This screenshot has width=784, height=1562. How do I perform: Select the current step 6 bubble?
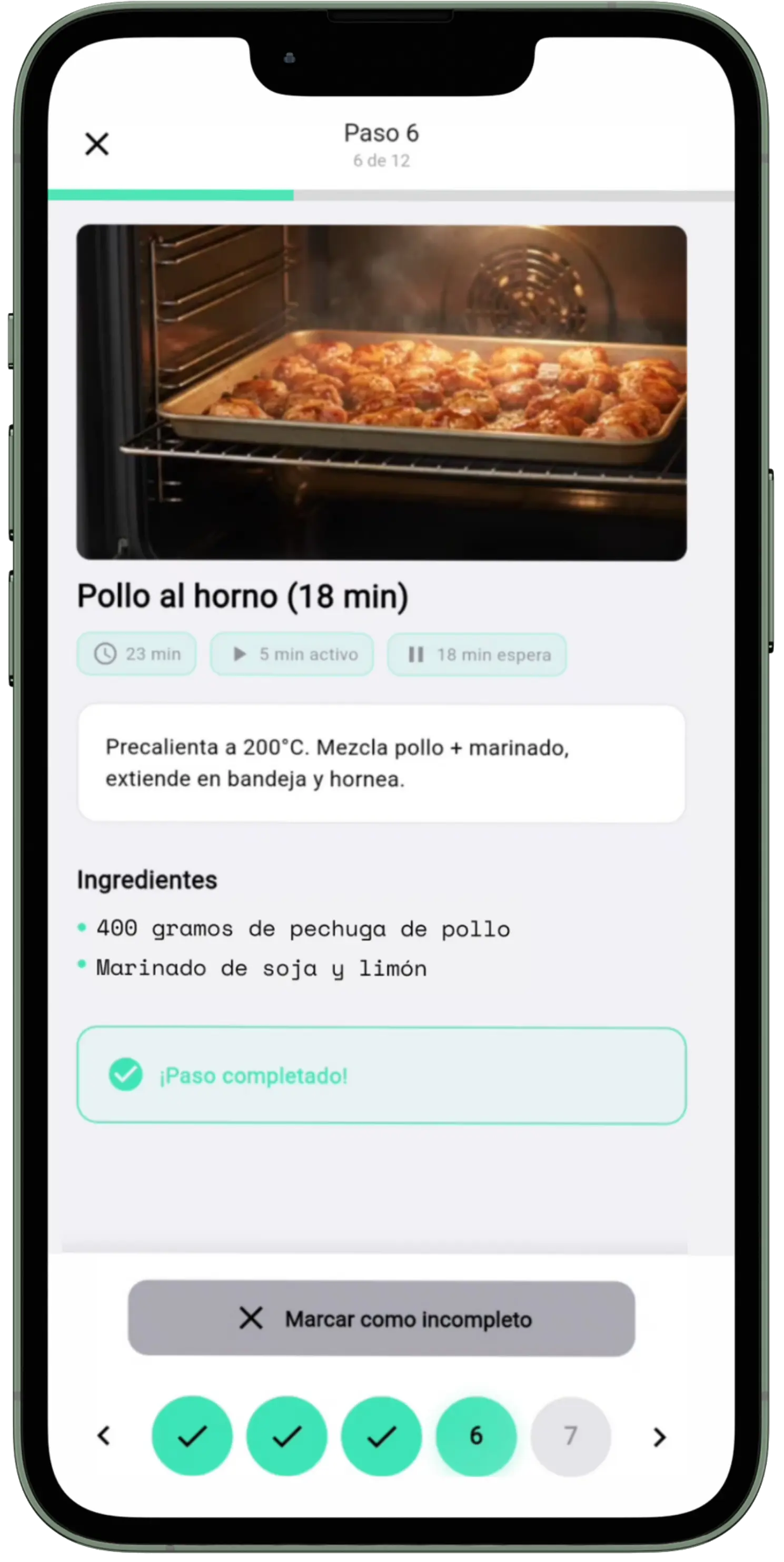(476, 1436)
